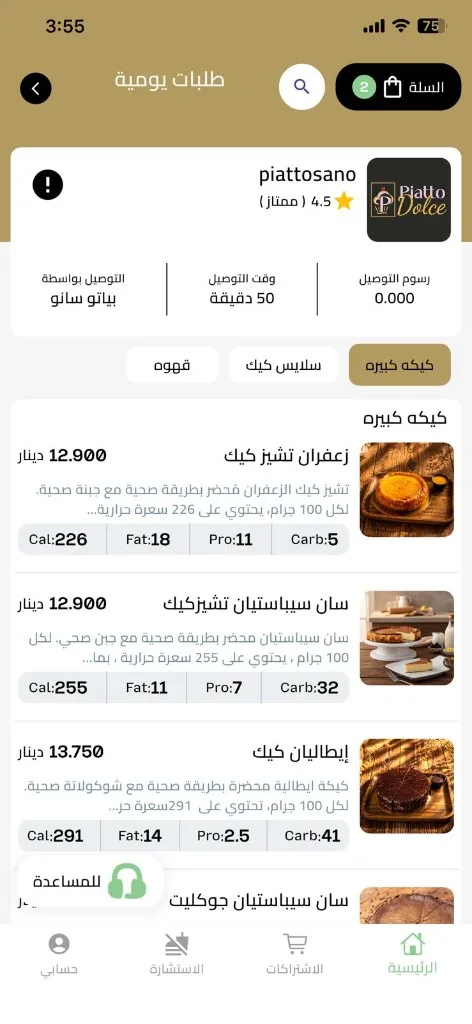The image size is (472, 1024).
Task: Go to the الرئيسية home tab
Action: pyautogui.click(x=413, y=953)
